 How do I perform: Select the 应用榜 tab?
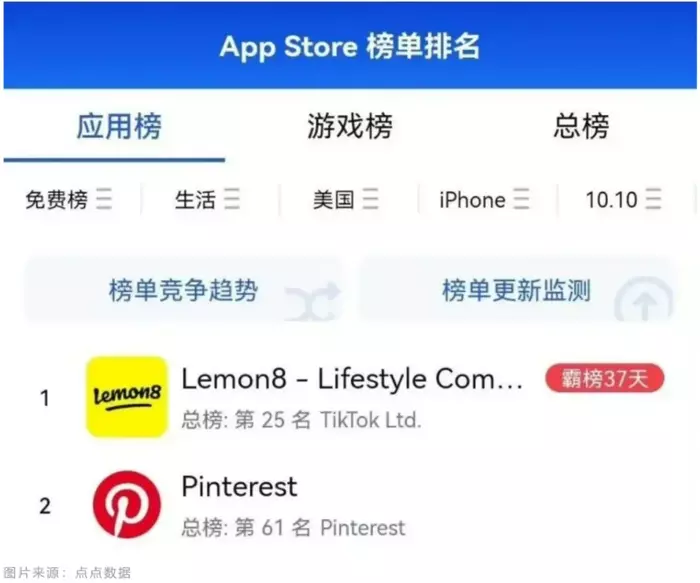coord(118,127)
